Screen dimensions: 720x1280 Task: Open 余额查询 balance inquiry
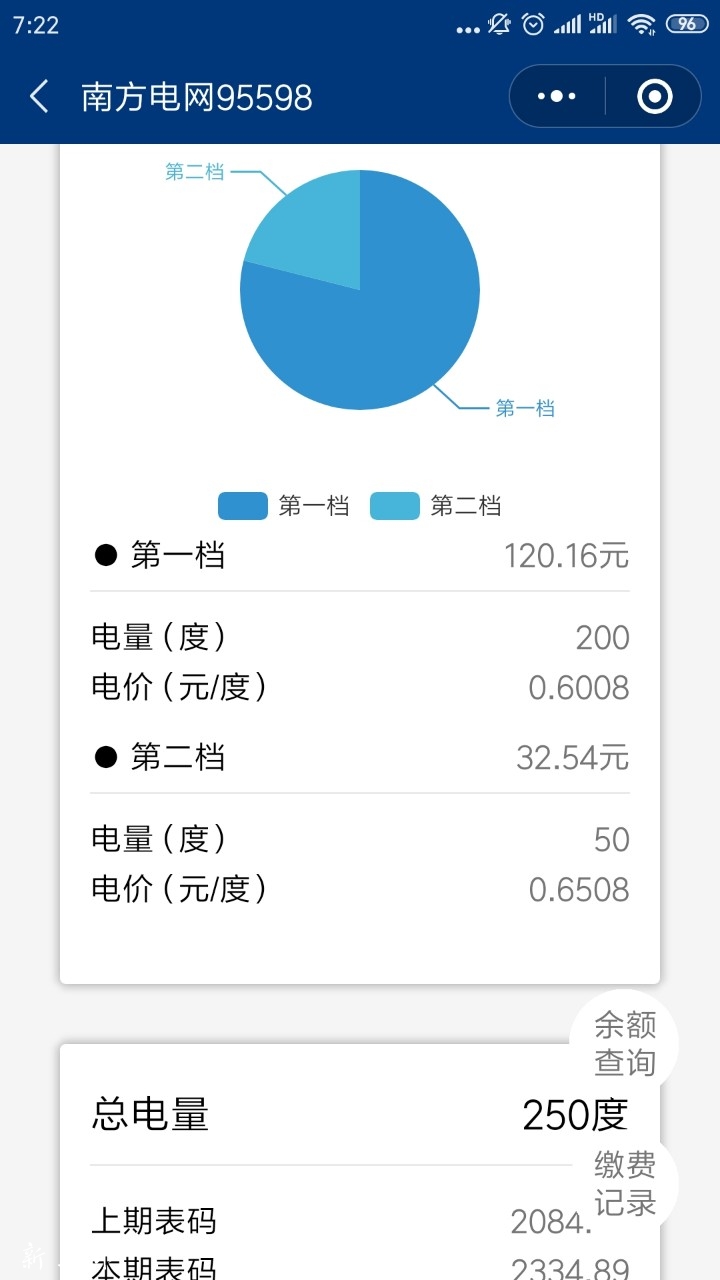click(625, 1044)
